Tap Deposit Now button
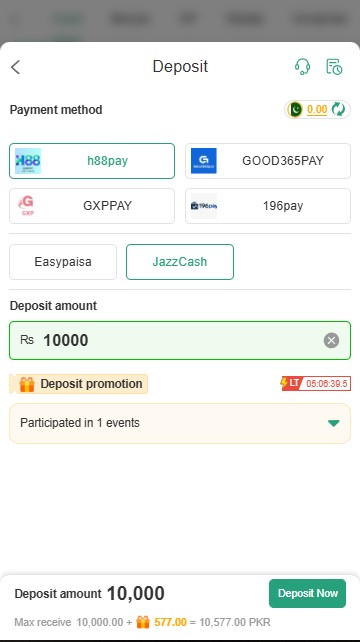Image resolution: width=360 pixels, height=642 pixels. [308, 593]
